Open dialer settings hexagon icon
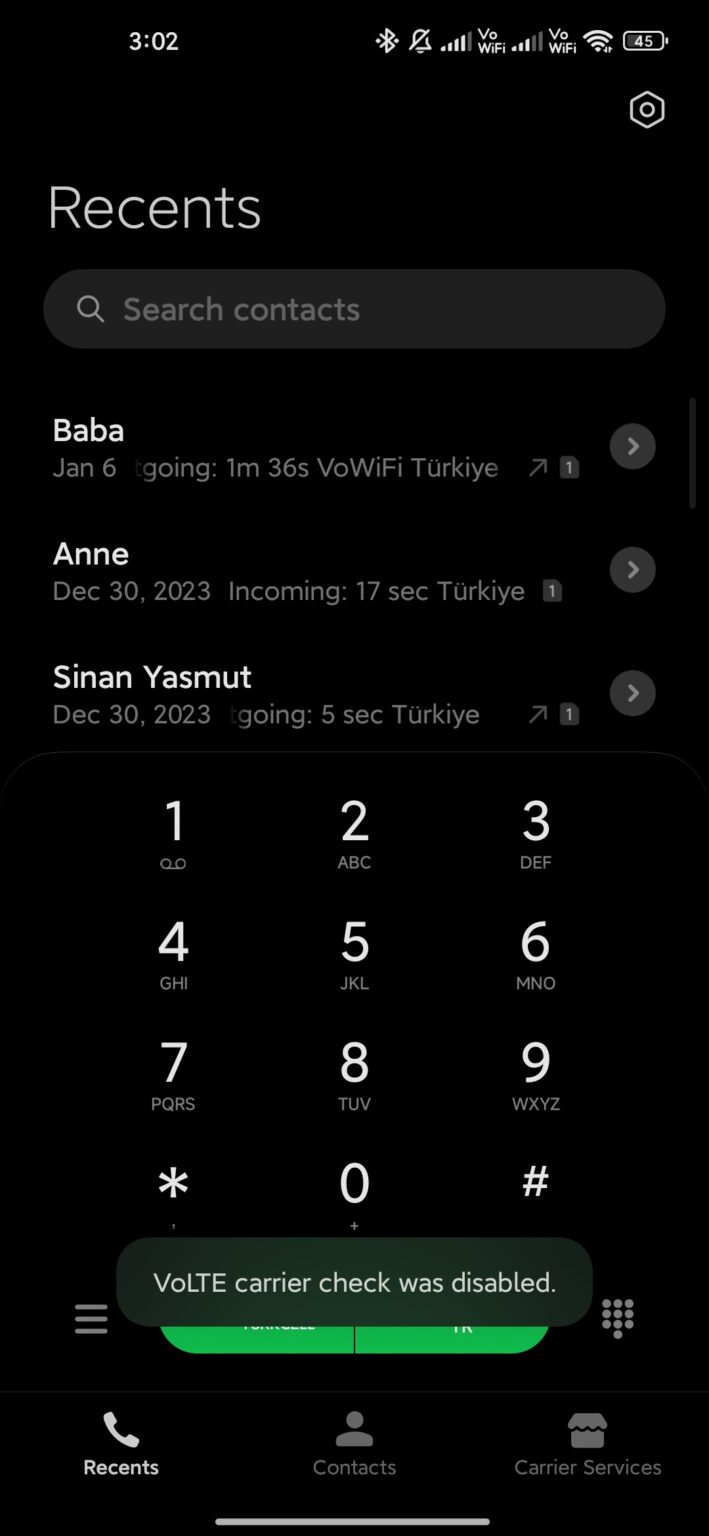Image resolution: width=709 pixels, height=1536 pixels. 647,110
